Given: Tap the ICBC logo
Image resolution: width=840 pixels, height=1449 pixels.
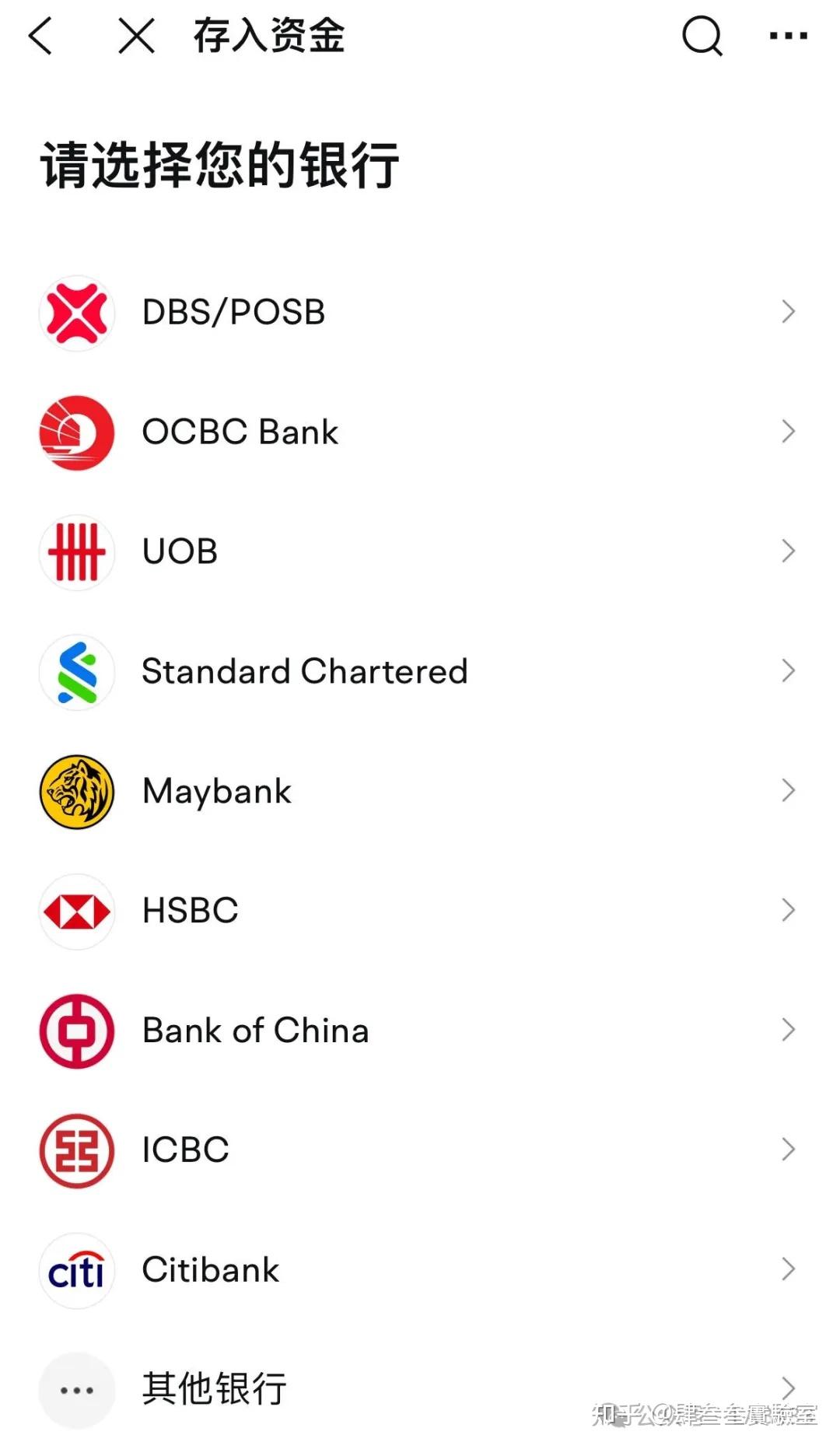Looking at the screenshot, I should [x=75, y=1150].
